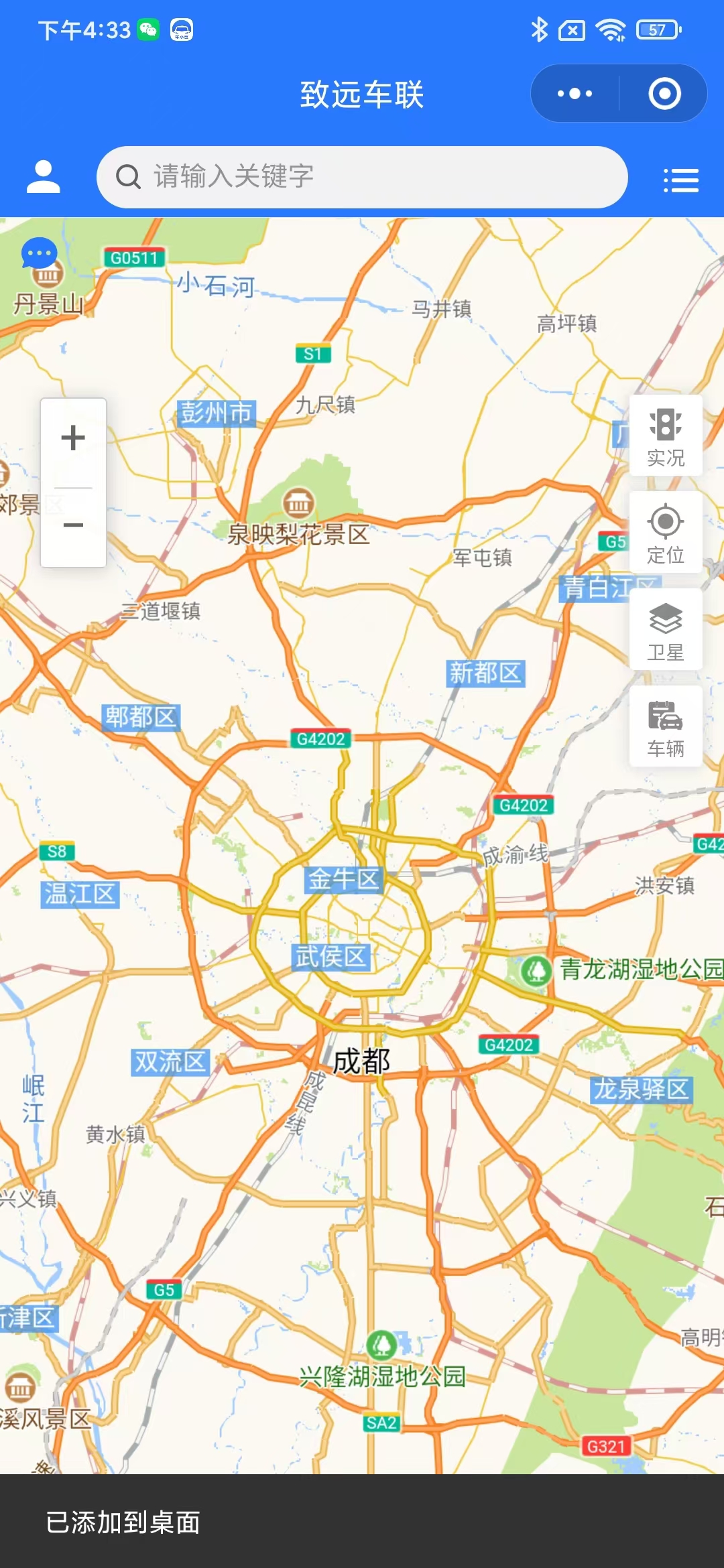Image resolution: width=724 pixels, height=1568 pixels.
Task: Open the mini program more options menu
Action: click(575, 94)
